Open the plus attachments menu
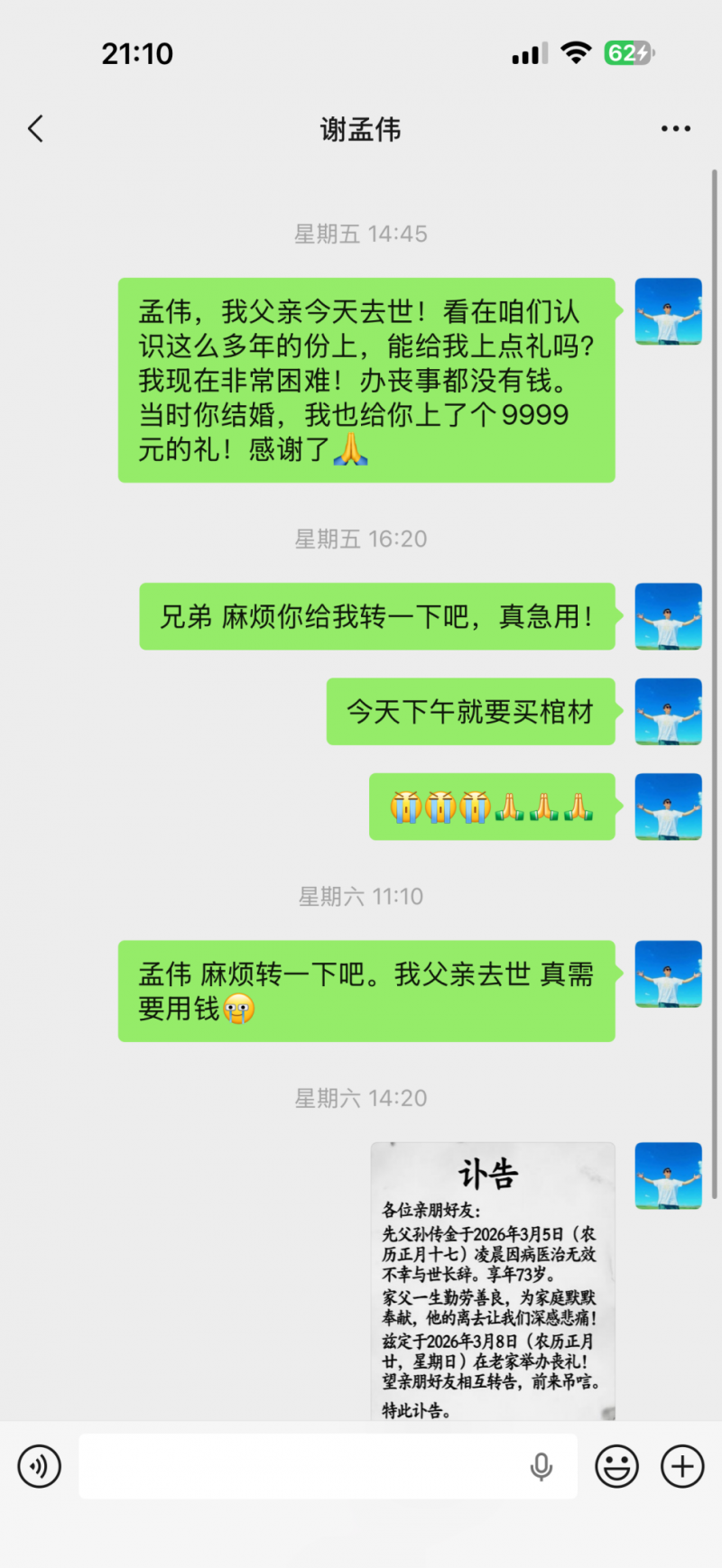This screenshot has width=722, height=1568. 682,1466
